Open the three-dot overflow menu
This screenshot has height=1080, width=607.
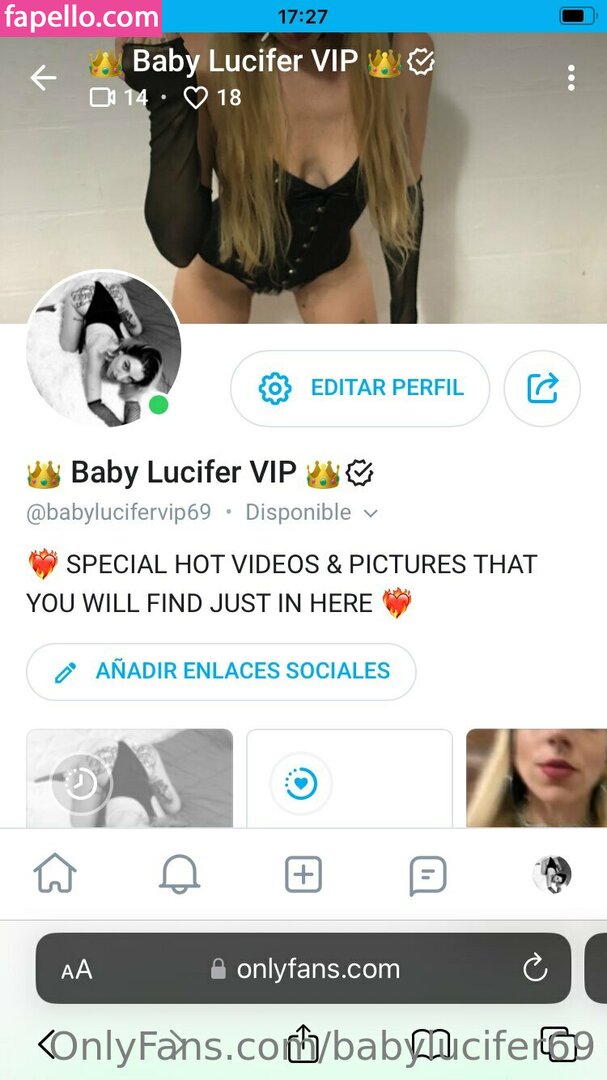coord(571,78)
